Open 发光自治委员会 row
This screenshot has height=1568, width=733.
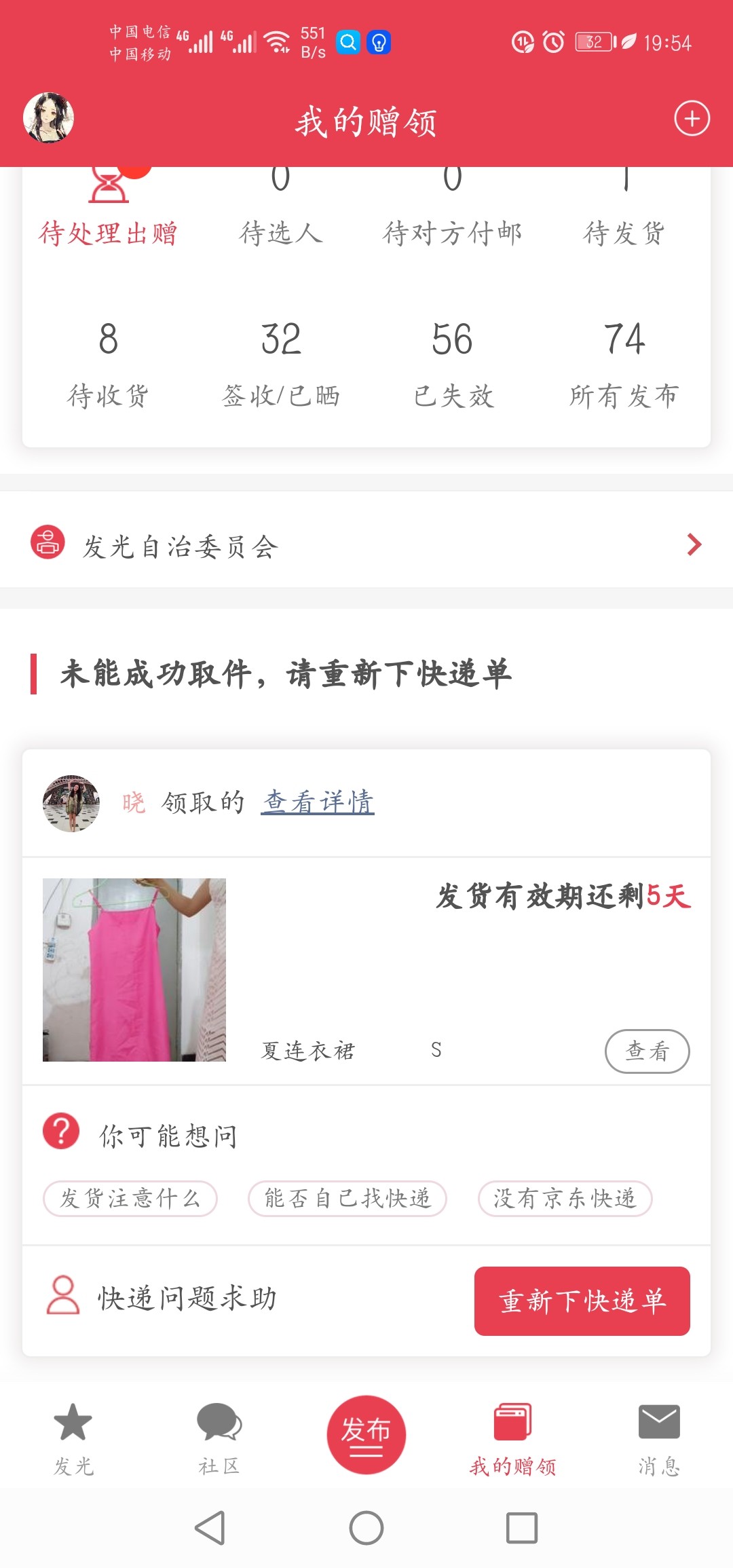point(366,545)
